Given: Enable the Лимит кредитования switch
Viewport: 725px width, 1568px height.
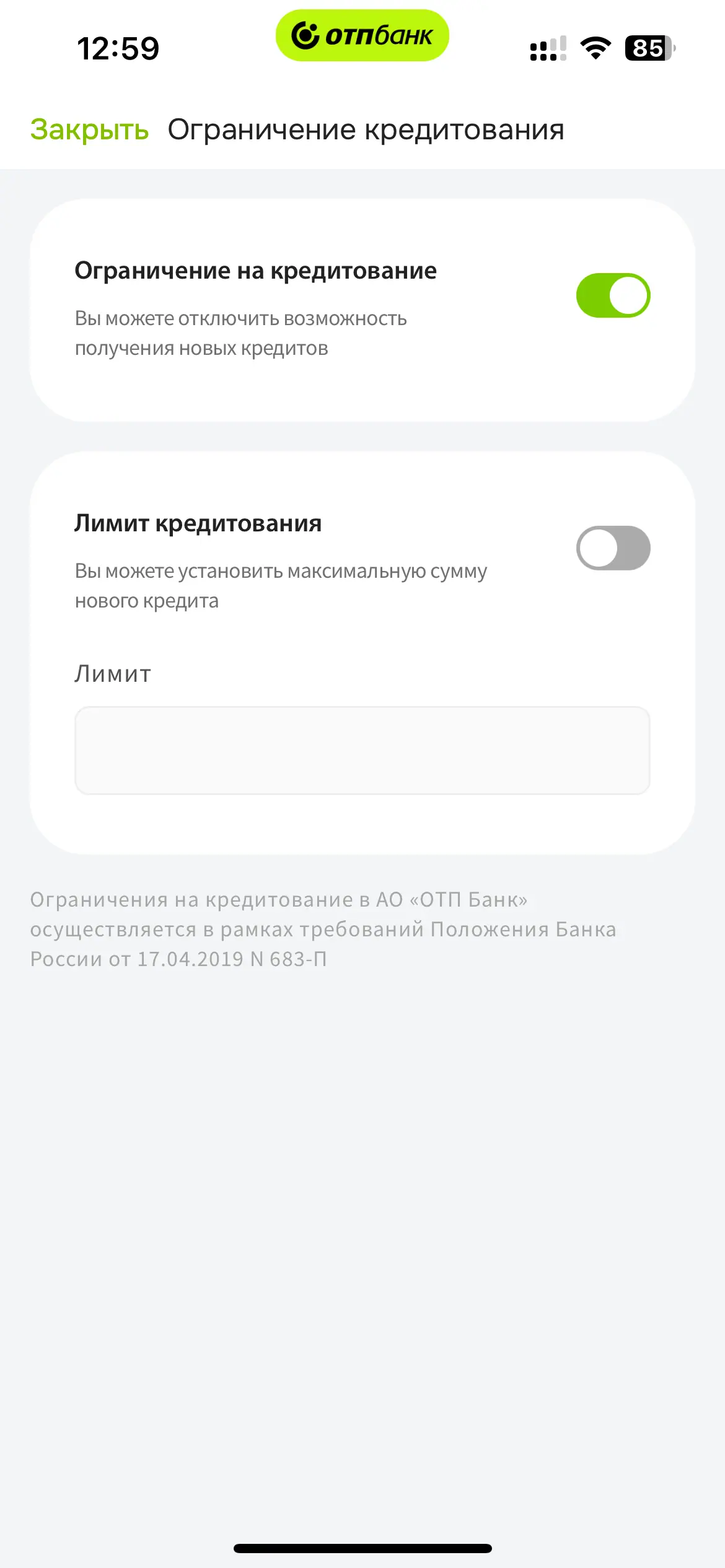Looking at the screenshot, I should pyautogui.click(x=612, y=548).
